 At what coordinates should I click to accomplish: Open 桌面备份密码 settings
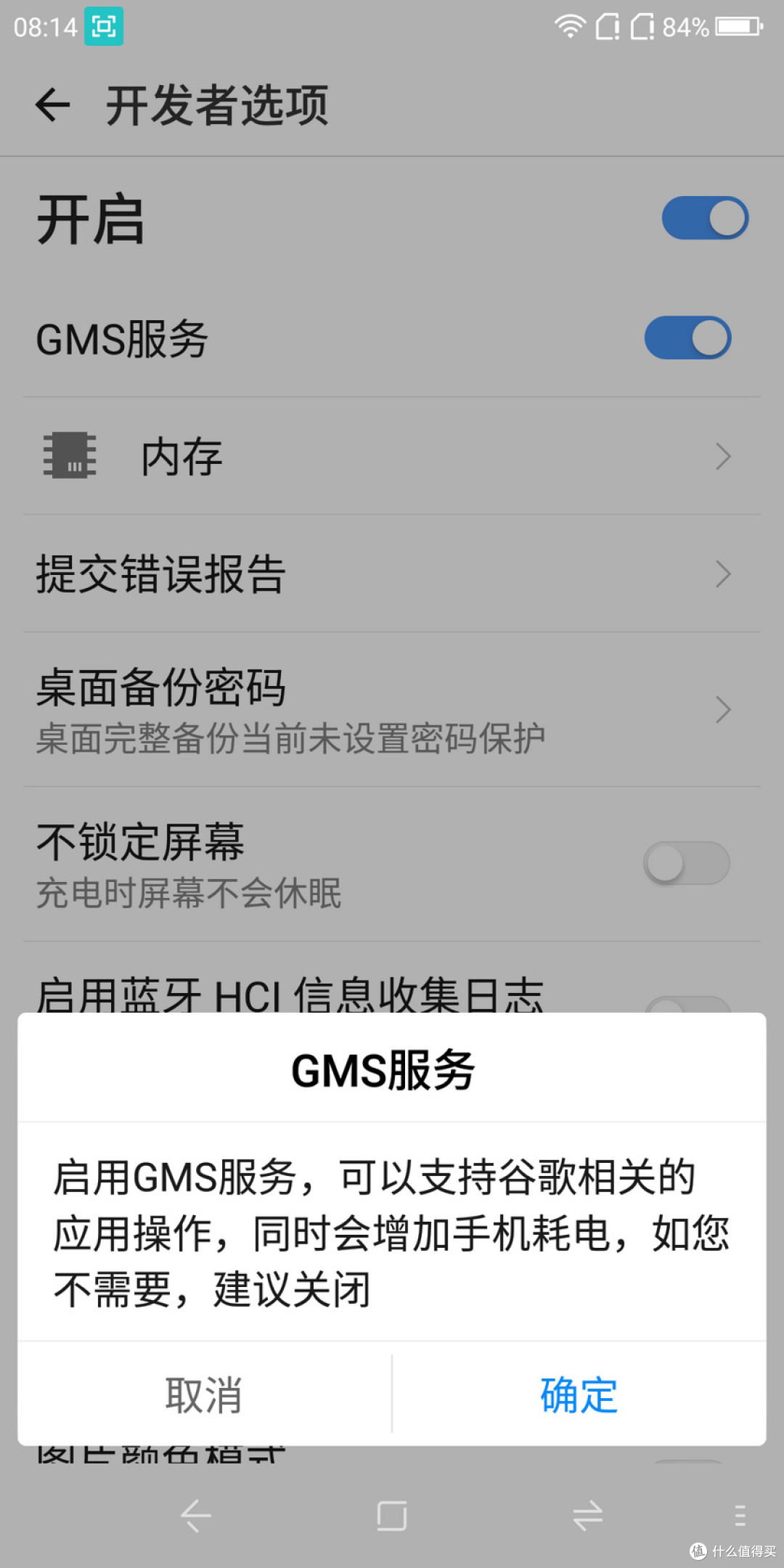coord(392,710)
